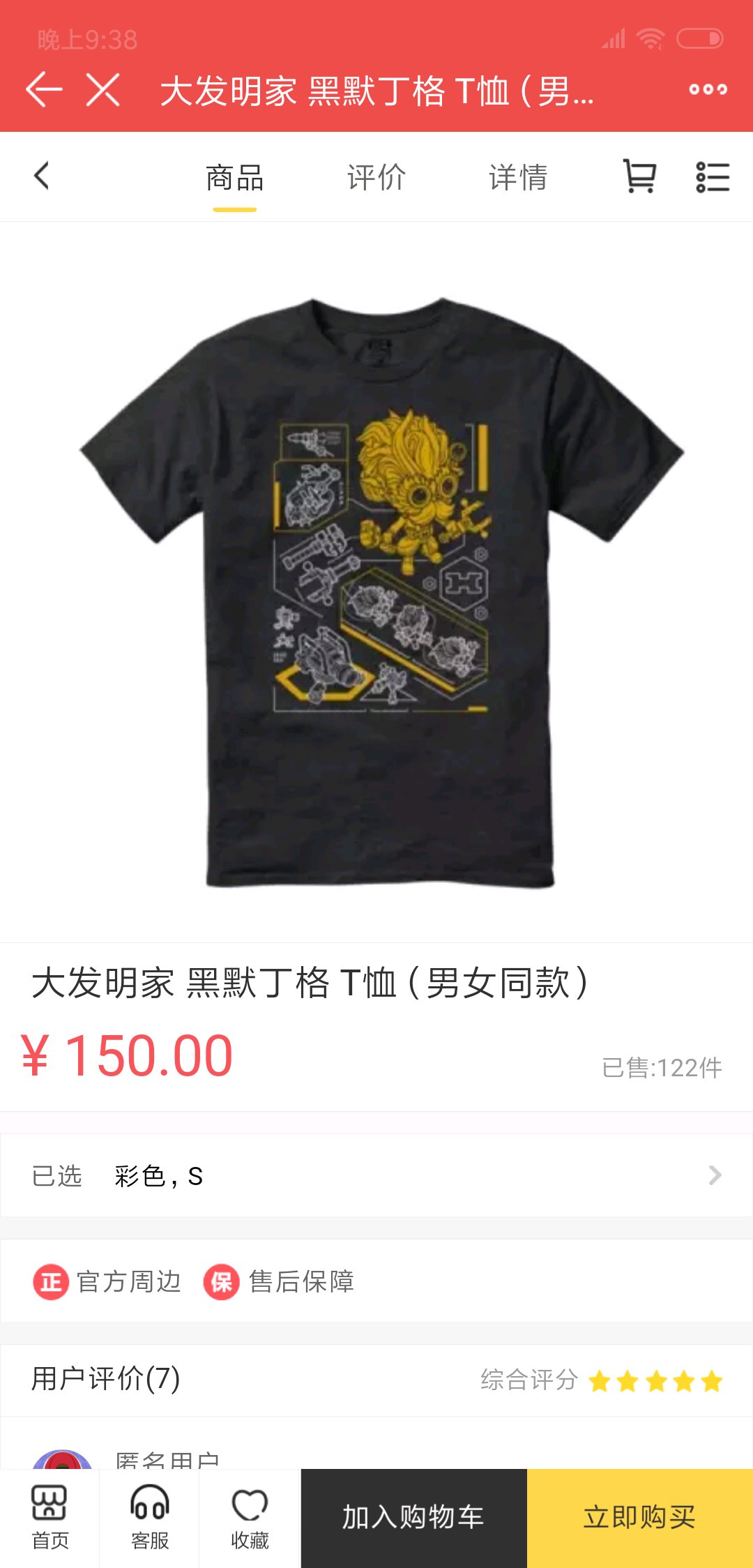Select the 商品 tab
This screenshot has height=1568, width=753.
pyautogui.click(x=235, y=177)
